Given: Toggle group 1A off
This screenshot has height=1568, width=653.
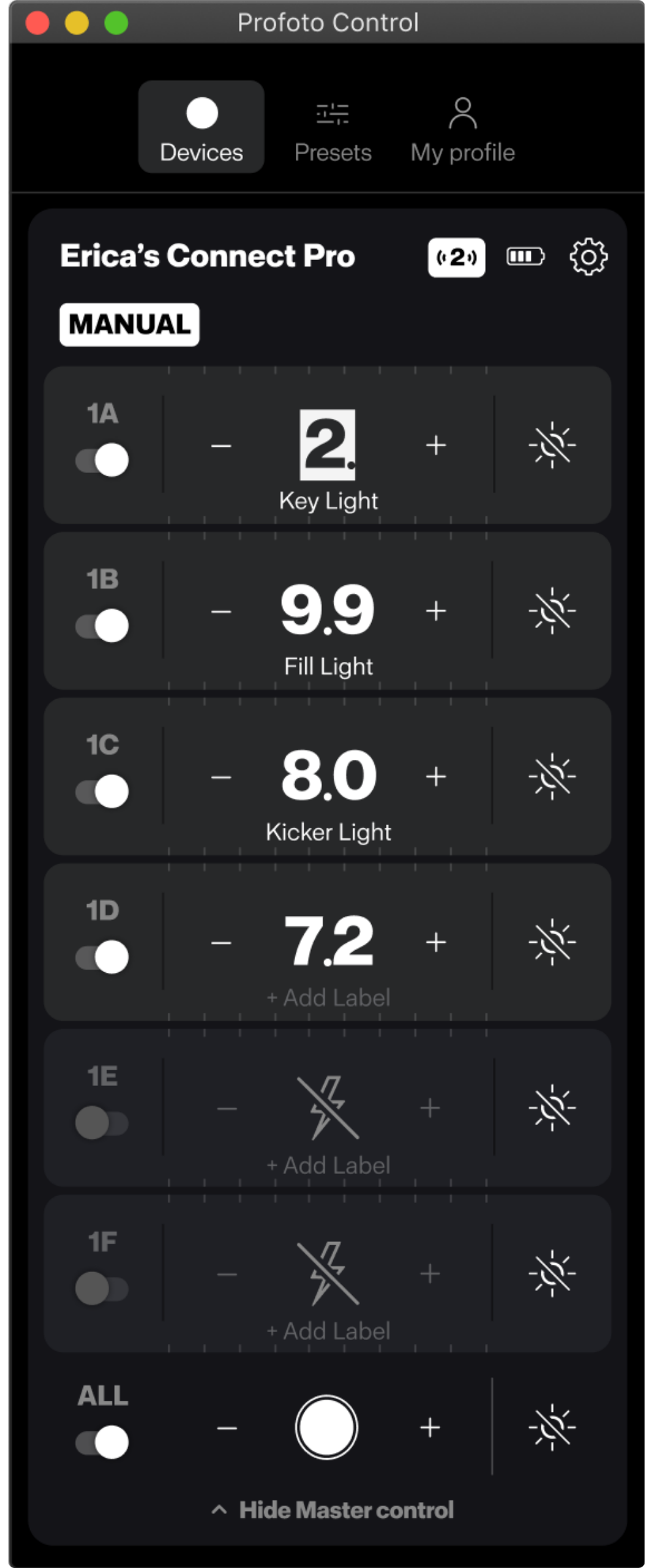Looking at the screenshot, I should tap(103, 460).
